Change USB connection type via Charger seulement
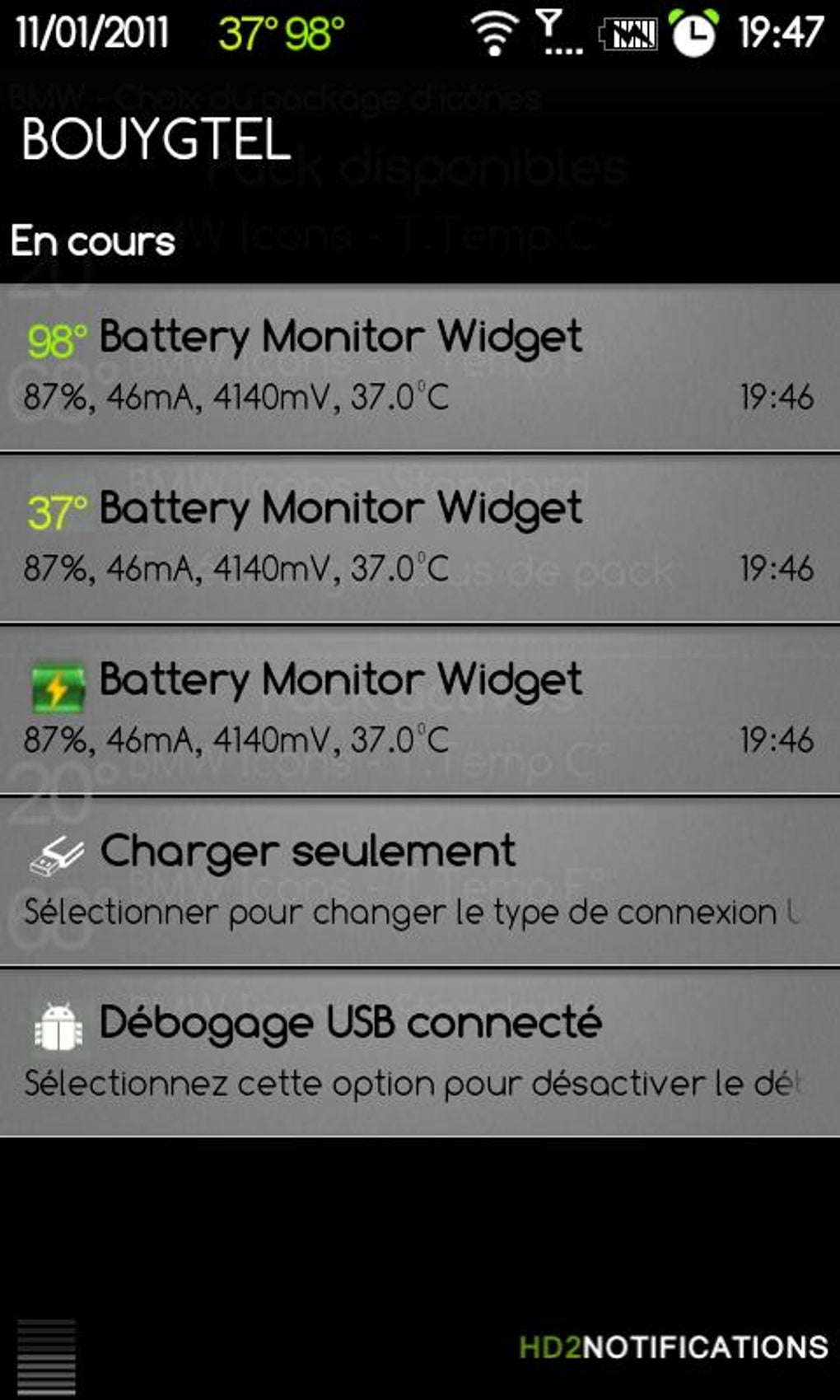Screen dimensions: 840x1400 412,873
